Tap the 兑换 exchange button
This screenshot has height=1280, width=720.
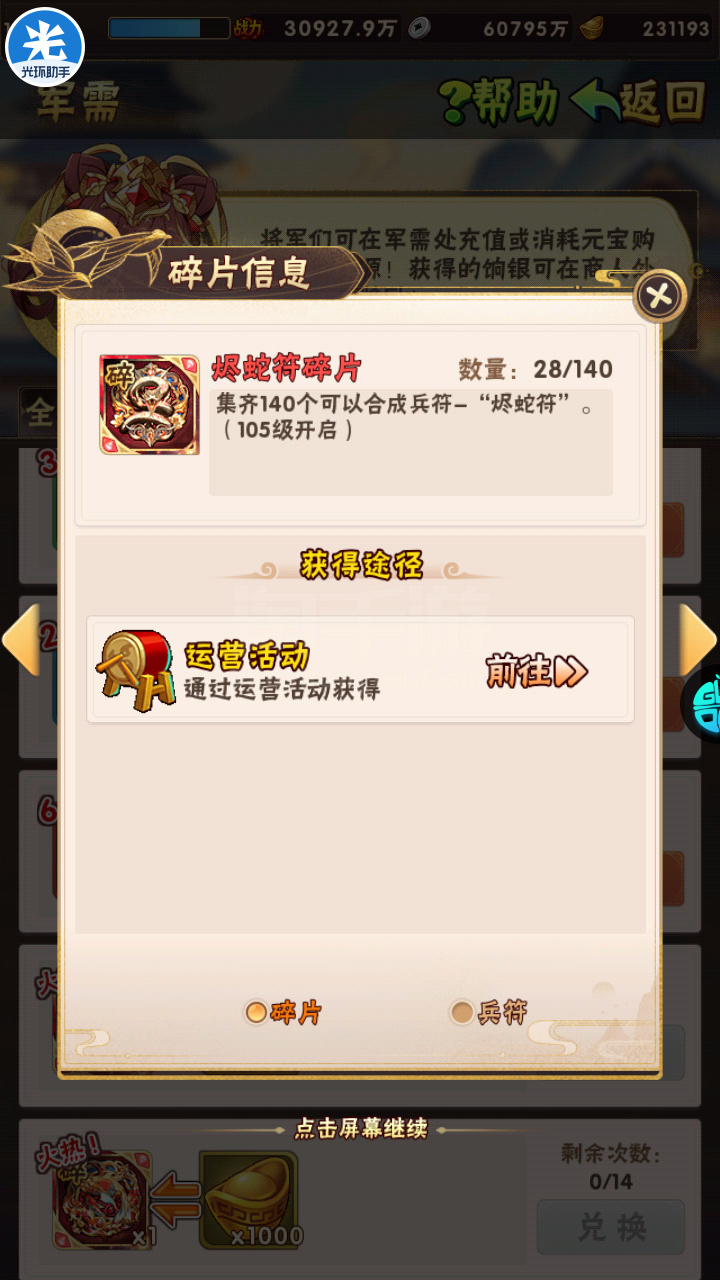pyautogui.click(x=611, y=1227)
